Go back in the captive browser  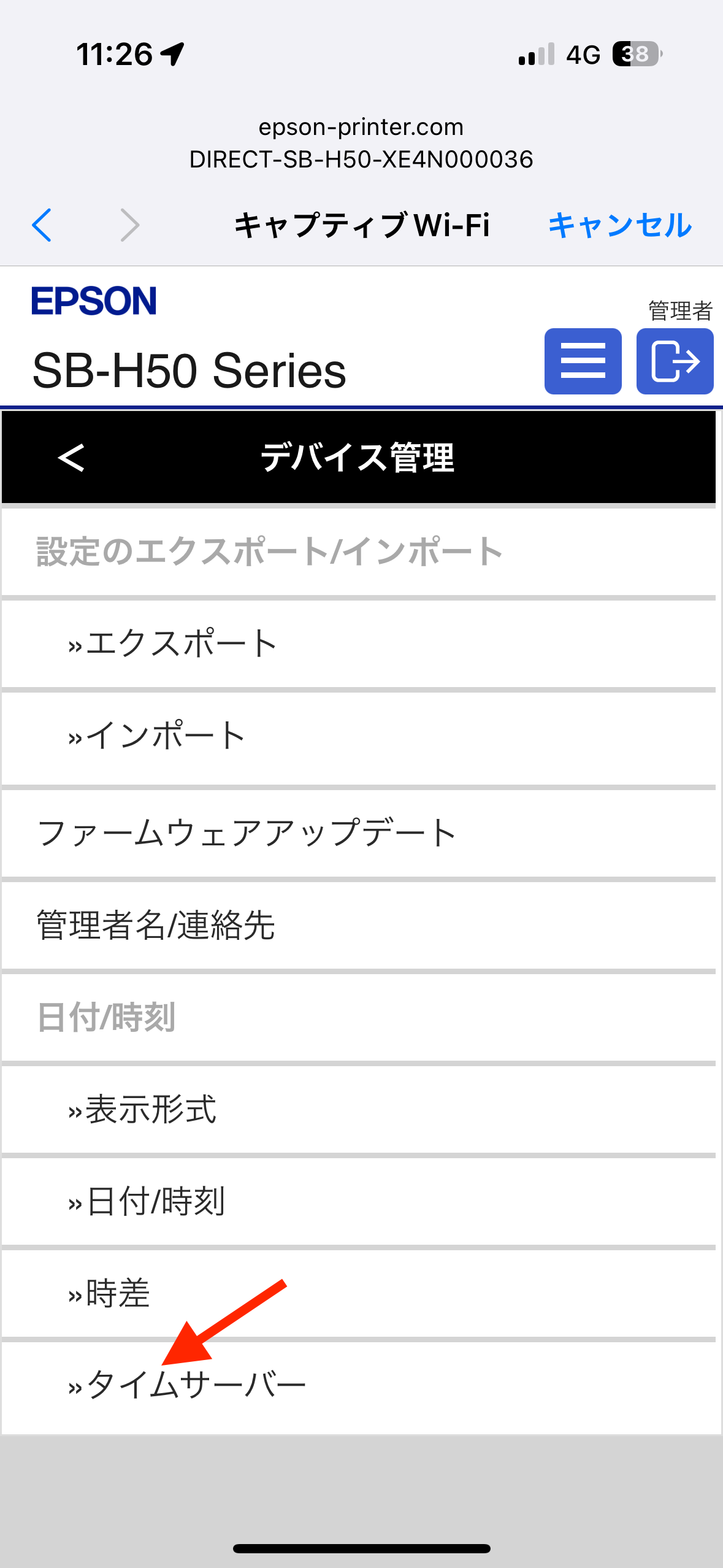click(42, 225)
